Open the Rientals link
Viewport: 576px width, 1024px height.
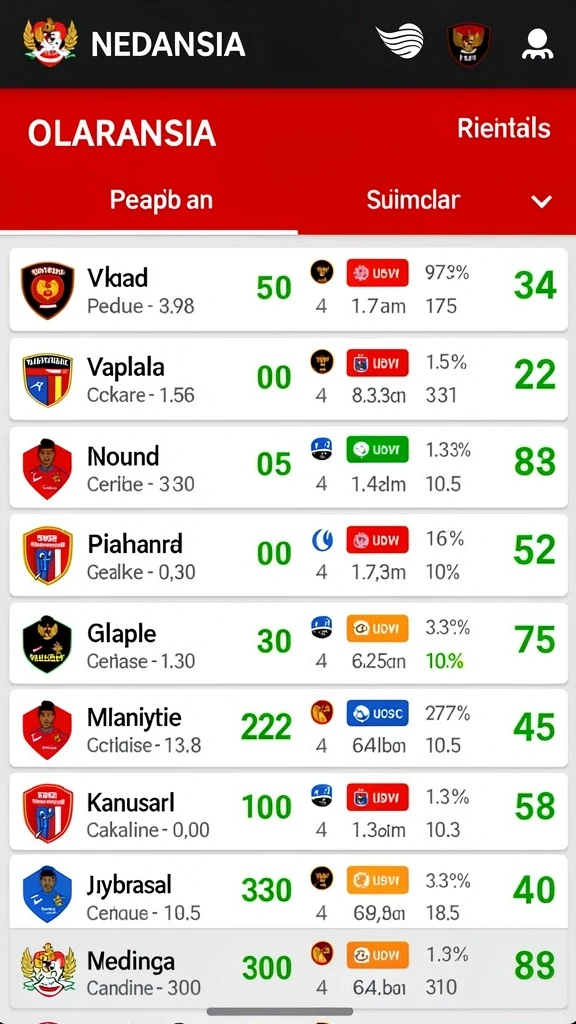point(504,128)
